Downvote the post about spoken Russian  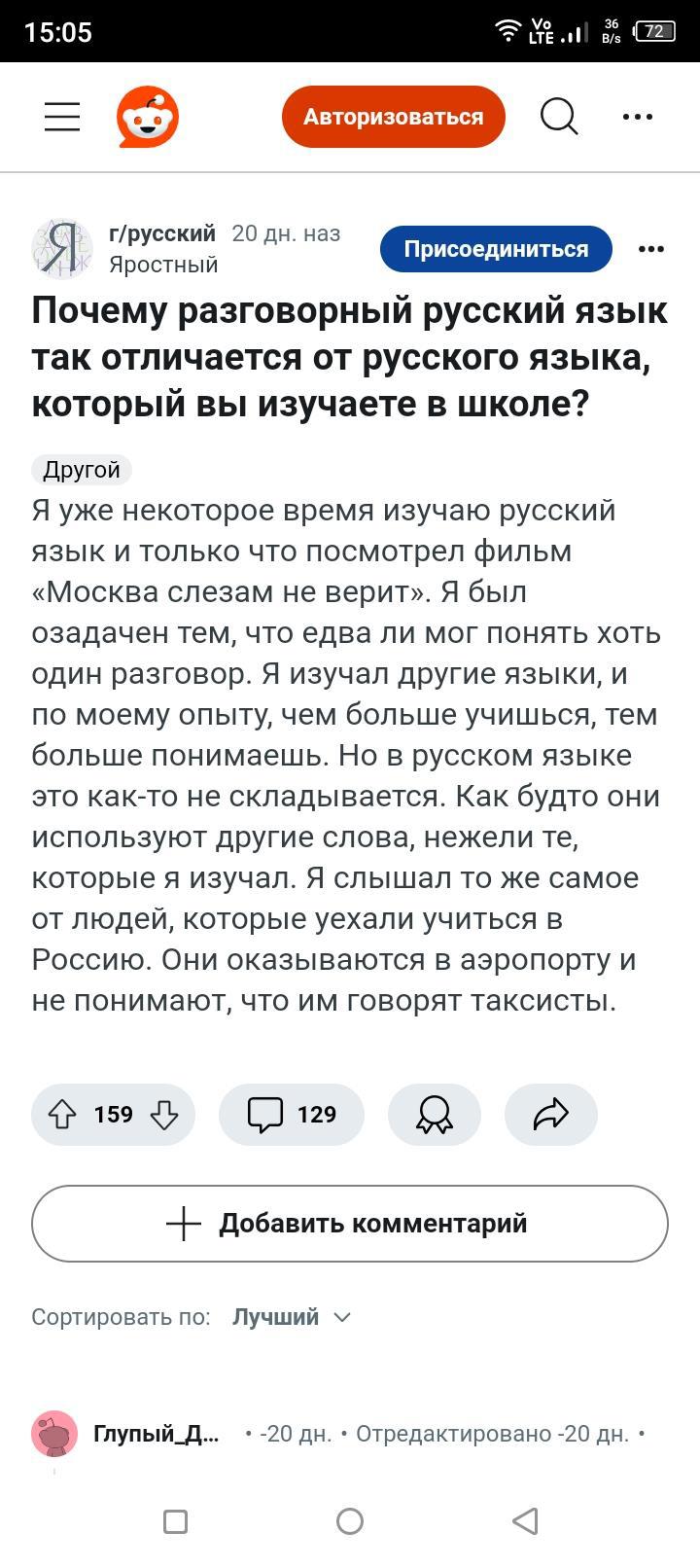point(164,1115)
